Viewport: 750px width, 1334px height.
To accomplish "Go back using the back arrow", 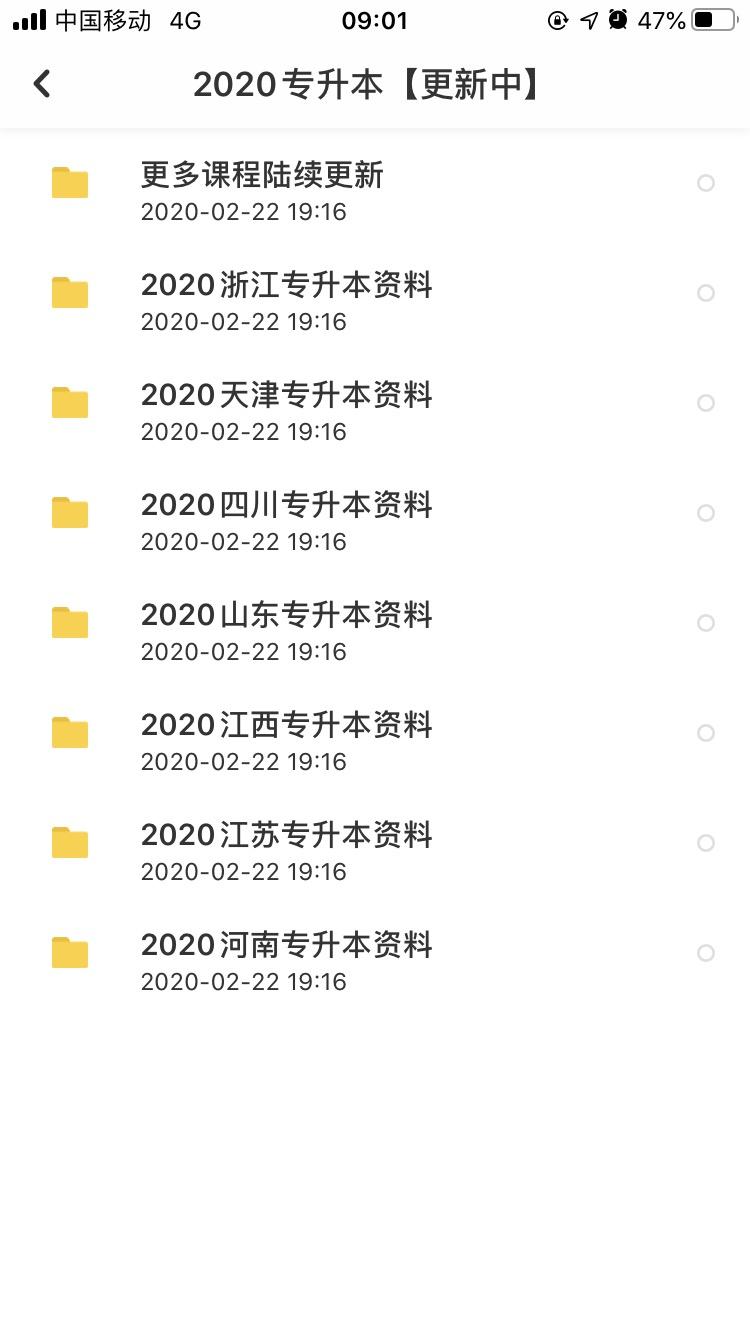I will pos(42,84).
